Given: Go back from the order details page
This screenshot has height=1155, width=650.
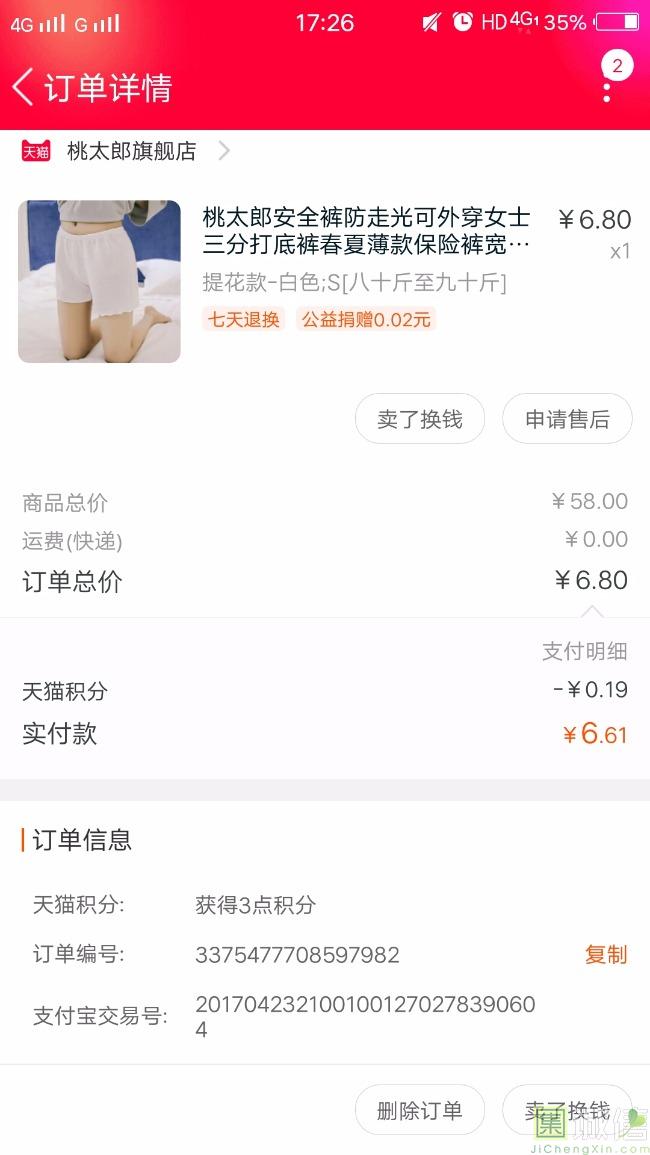Looking at the screenshot, I should pyautogui.click(x=24, y=88).
